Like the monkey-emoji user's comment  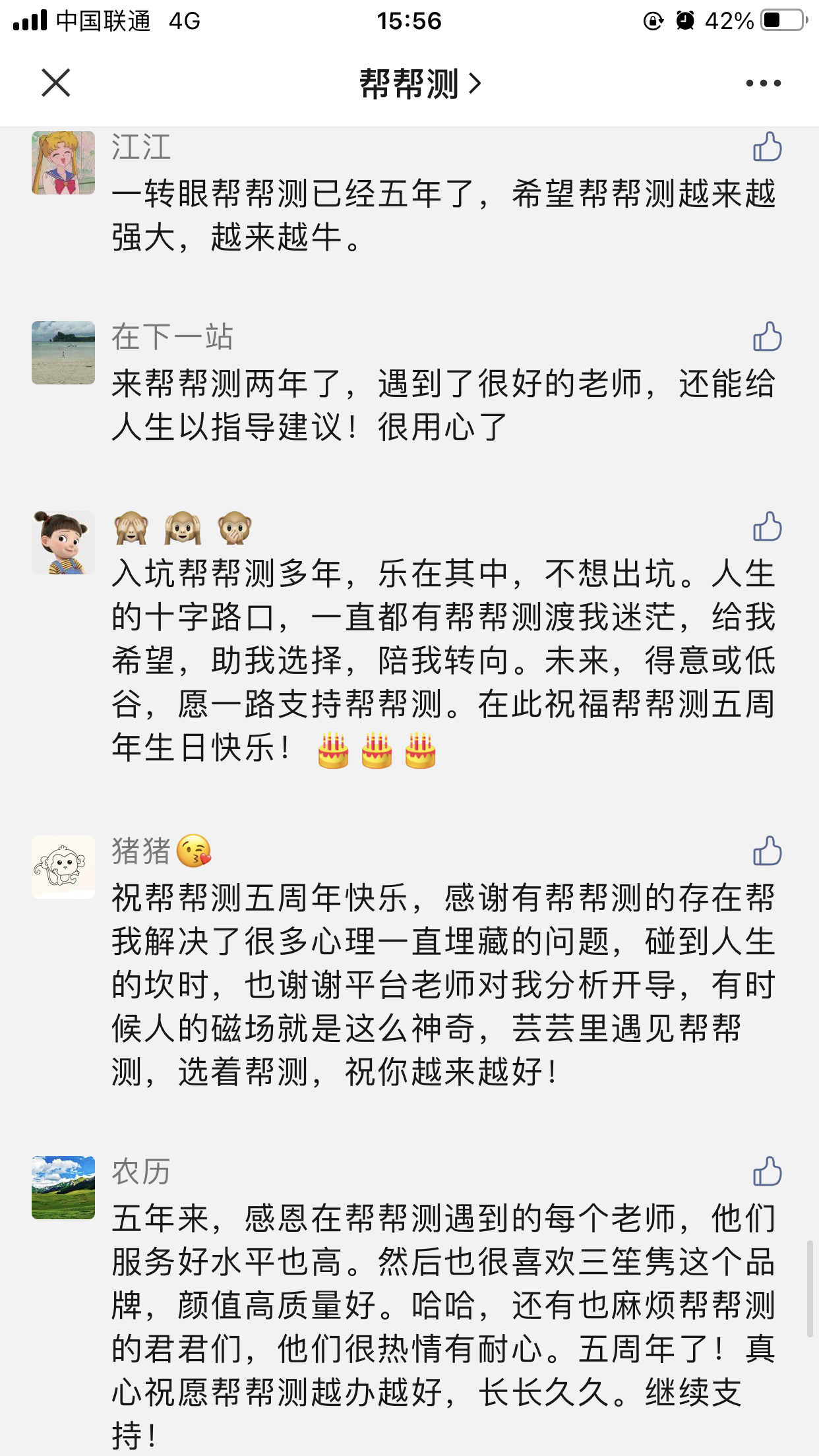(767, 527)
